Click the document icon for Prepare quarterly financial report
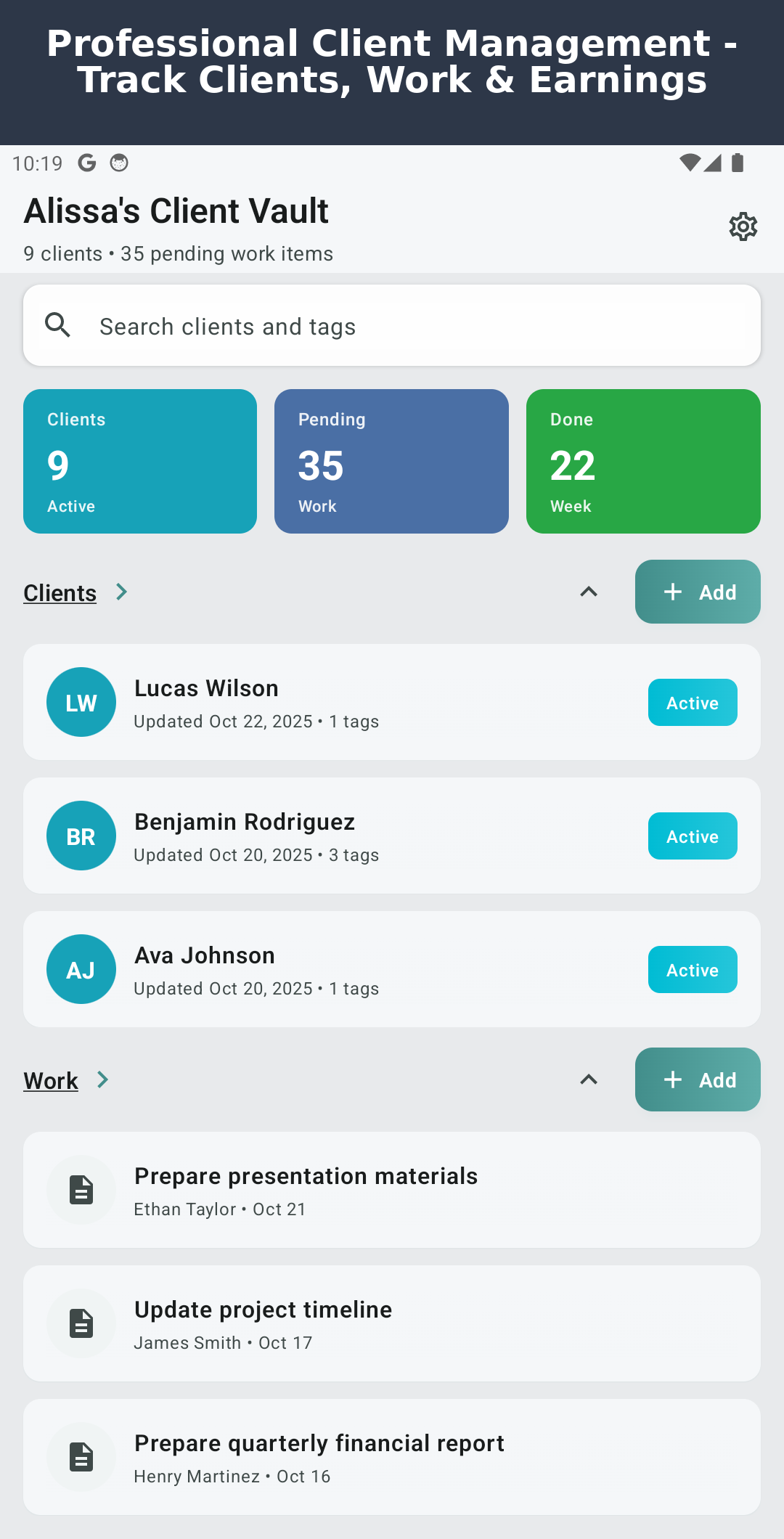The image size is (784, 1539). [81, 1457]
